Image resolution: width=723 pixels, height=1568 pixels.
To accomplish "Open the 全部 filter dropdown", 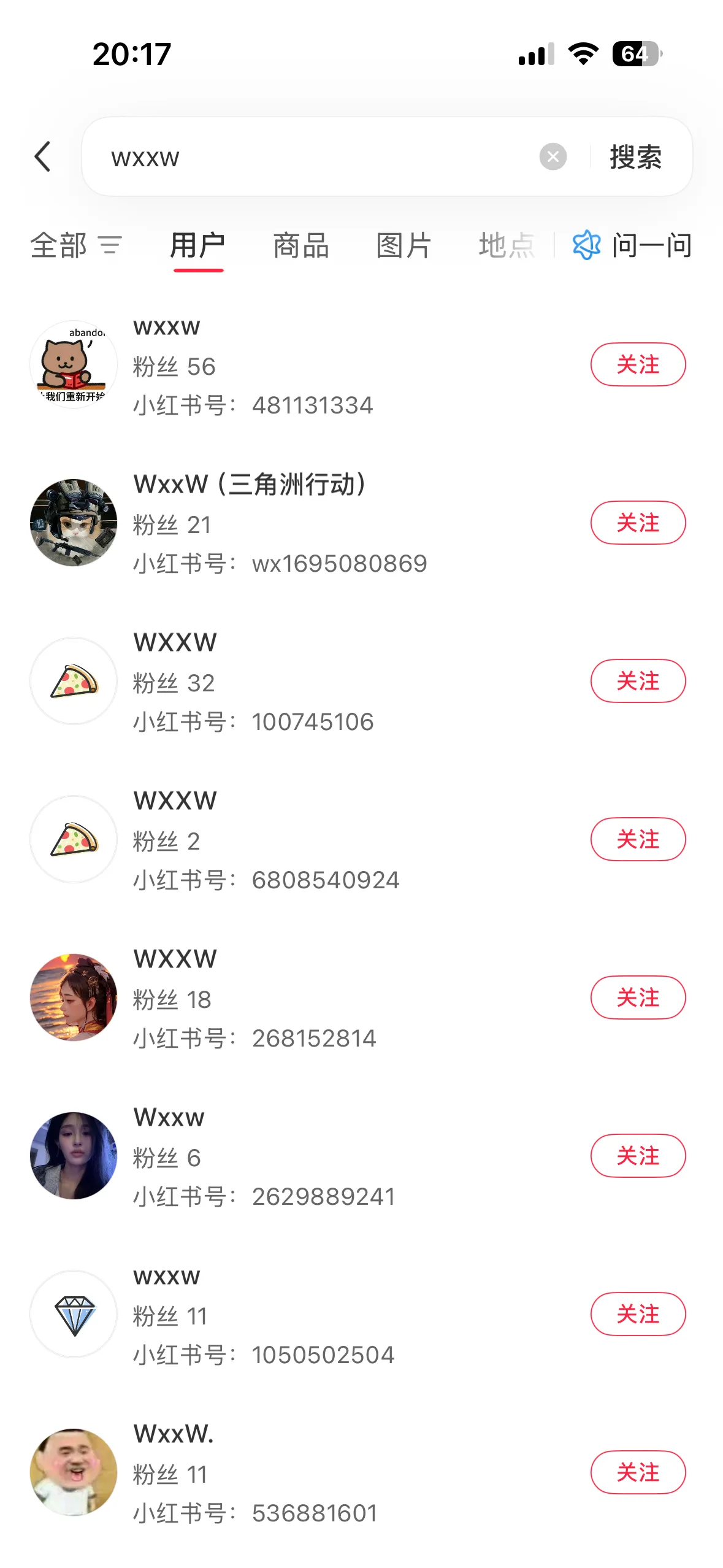I will pos(76,245).
